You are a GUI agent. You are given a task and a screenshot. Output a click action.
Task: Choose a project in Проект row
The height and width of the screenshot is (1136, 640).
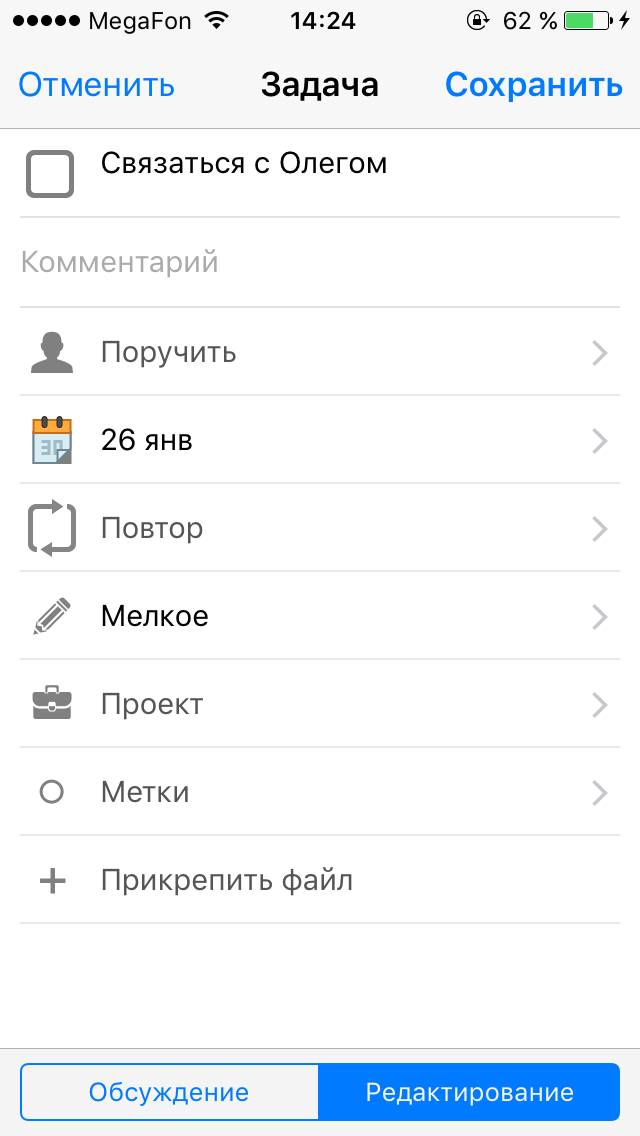320,705
